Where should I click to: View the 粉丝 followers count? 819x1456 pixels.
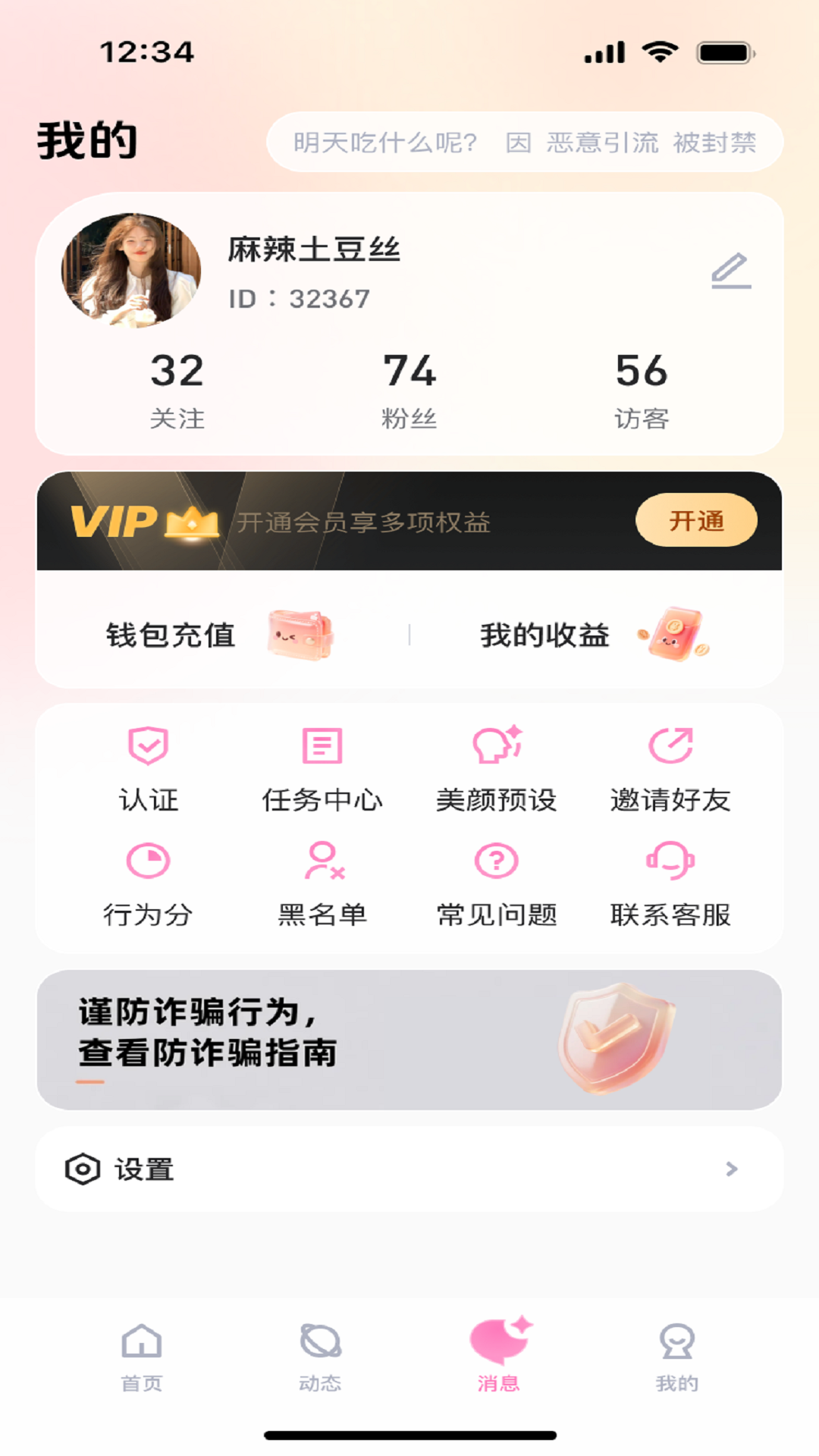click(409, 387)
